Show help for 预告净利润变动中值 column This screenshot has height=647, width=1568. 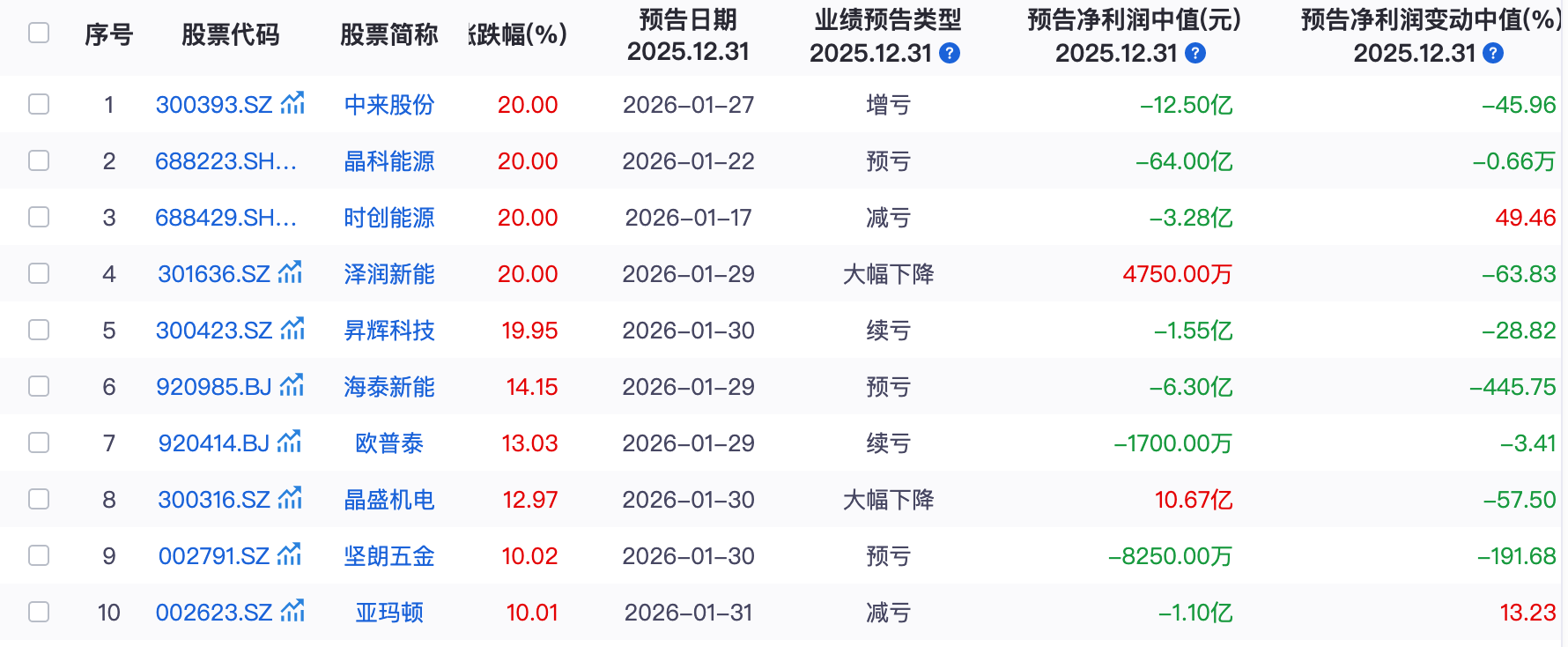pyautogui.click(x=1493, y=53)
